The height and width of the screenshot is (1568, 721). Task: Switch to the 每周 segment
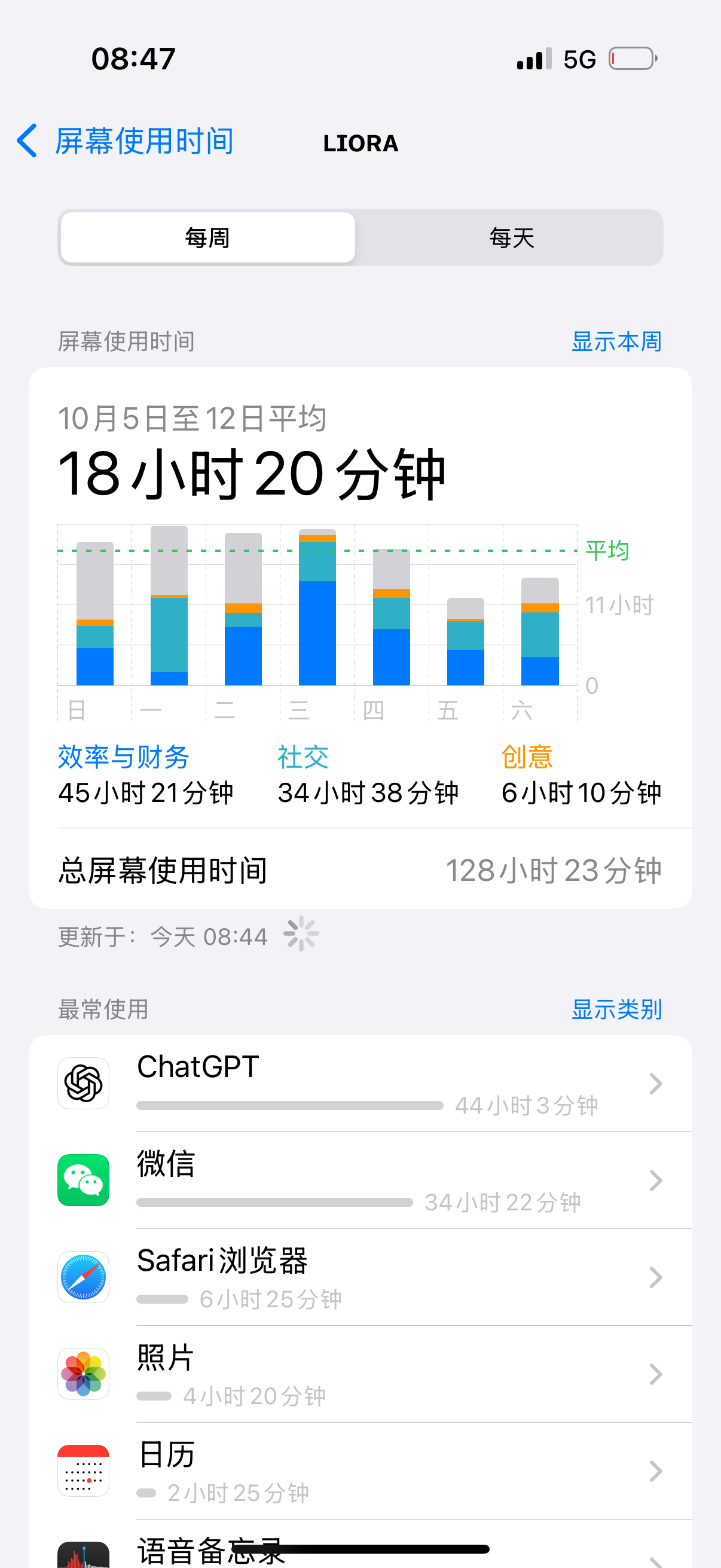[x=207, y=237]
